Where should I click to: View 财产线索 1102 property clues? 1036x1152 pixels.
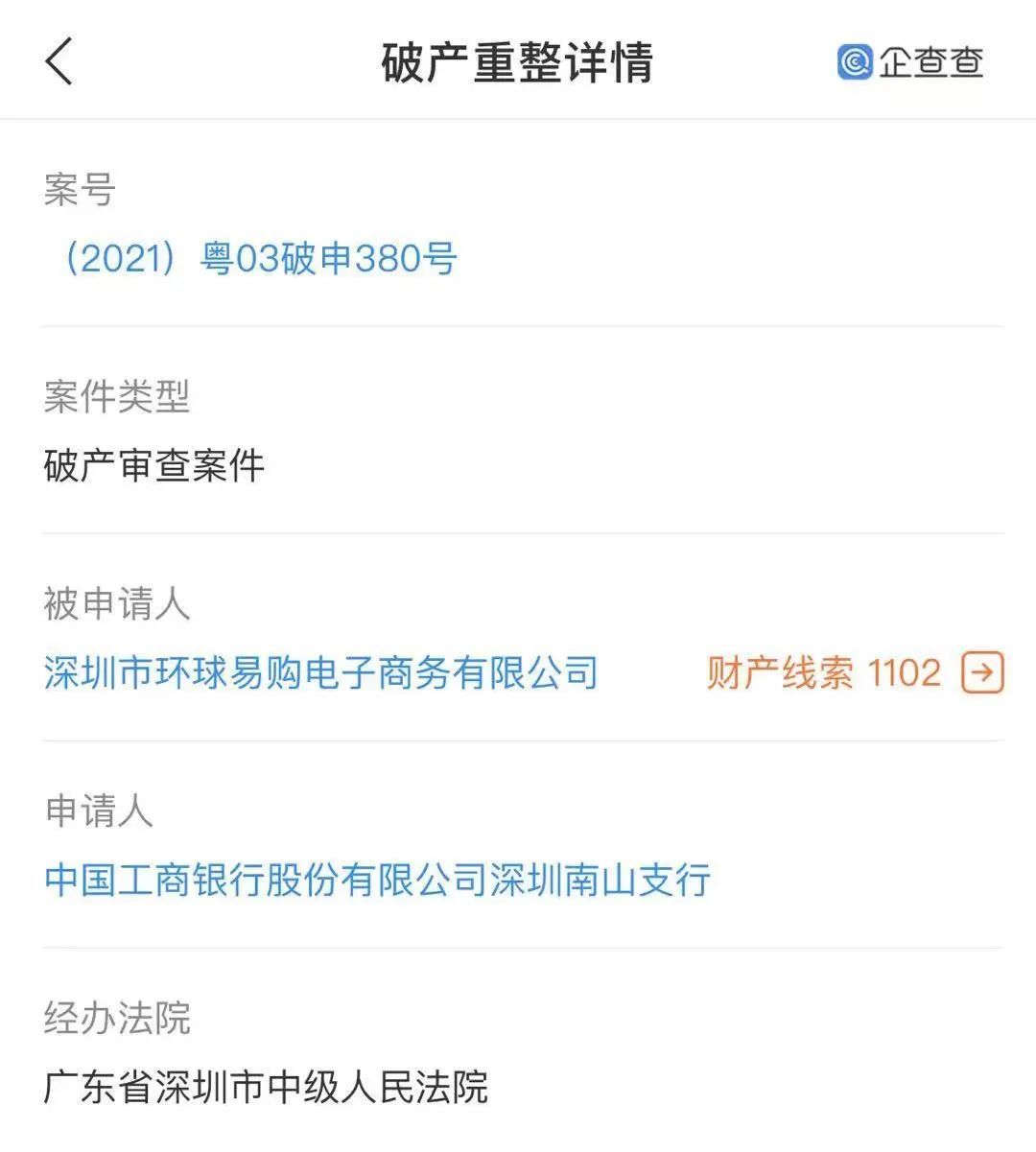click(x=854, y=672)
